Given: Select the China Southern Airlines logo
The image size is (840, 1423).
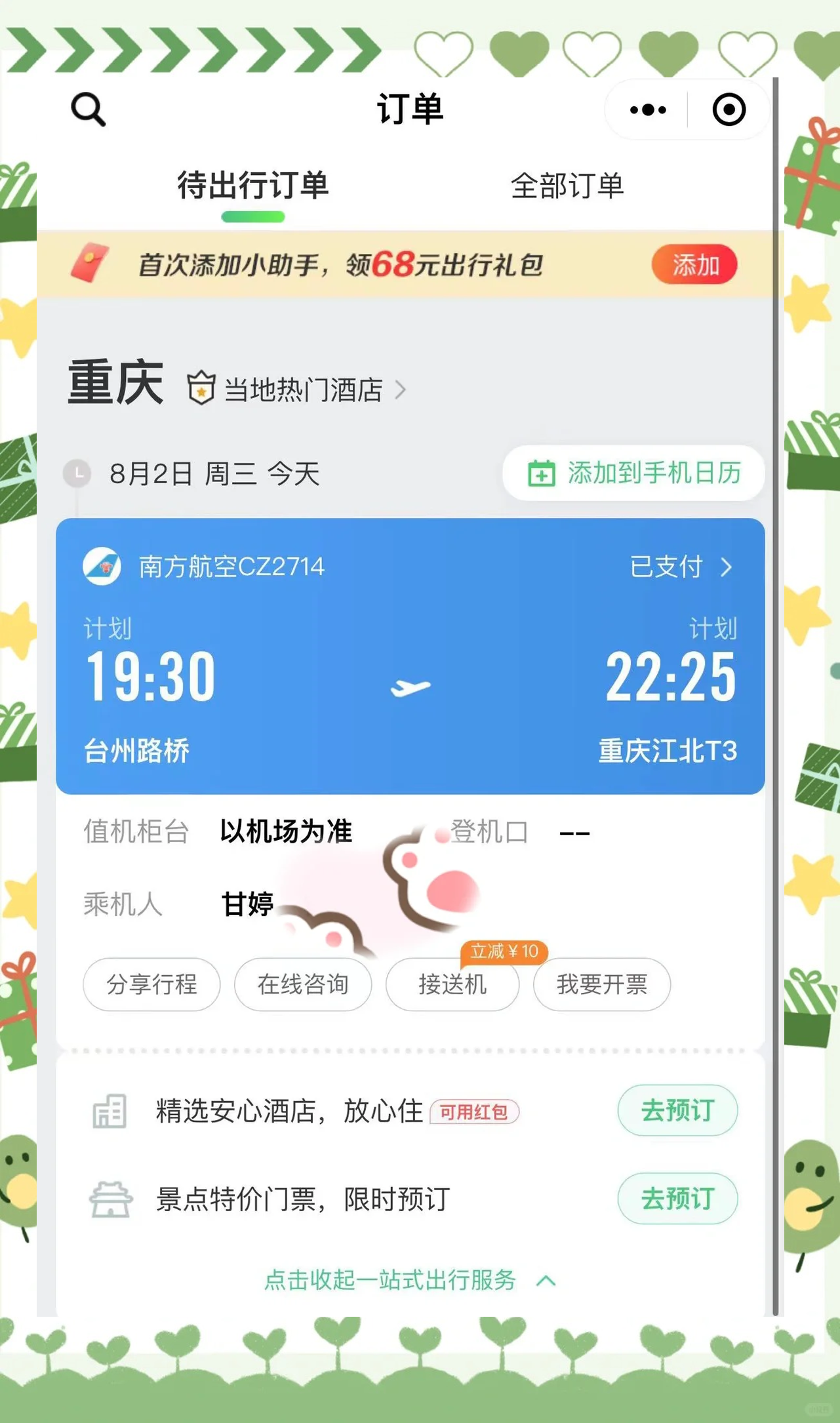Looking at the screenshot, I should click(102, 567).
